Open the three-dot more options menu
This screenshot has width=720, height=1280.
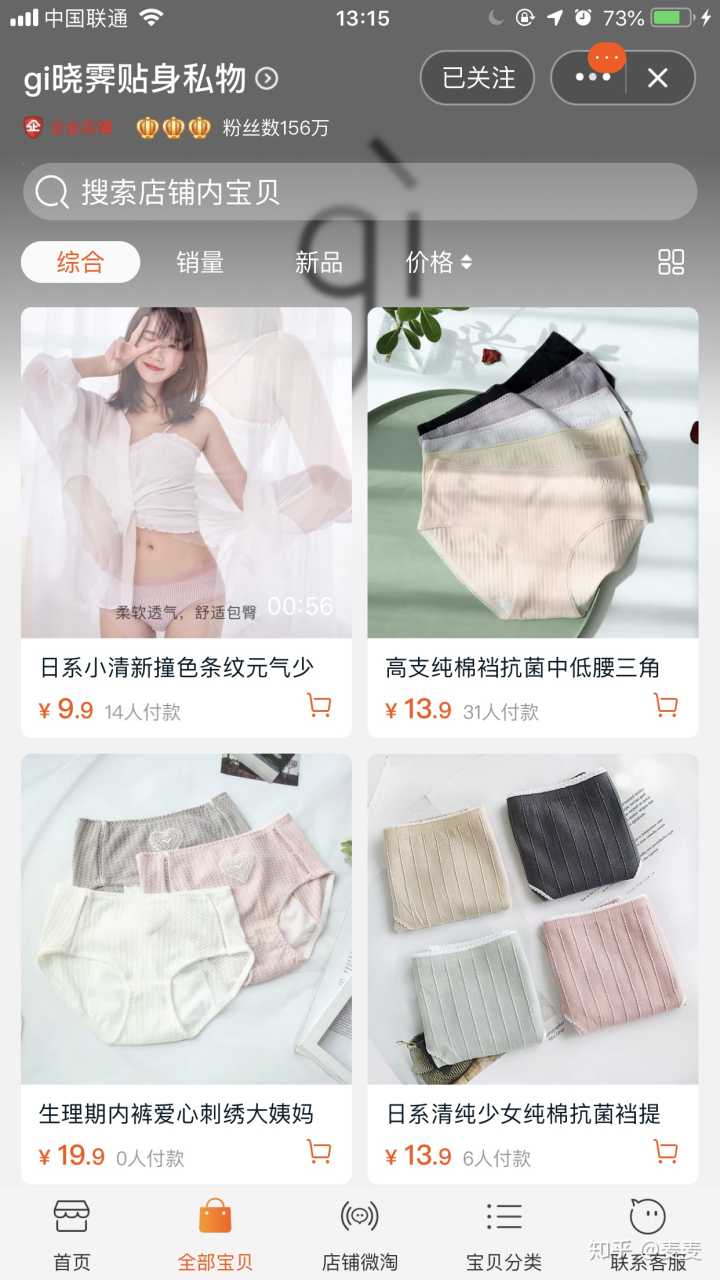pos(593,78)
